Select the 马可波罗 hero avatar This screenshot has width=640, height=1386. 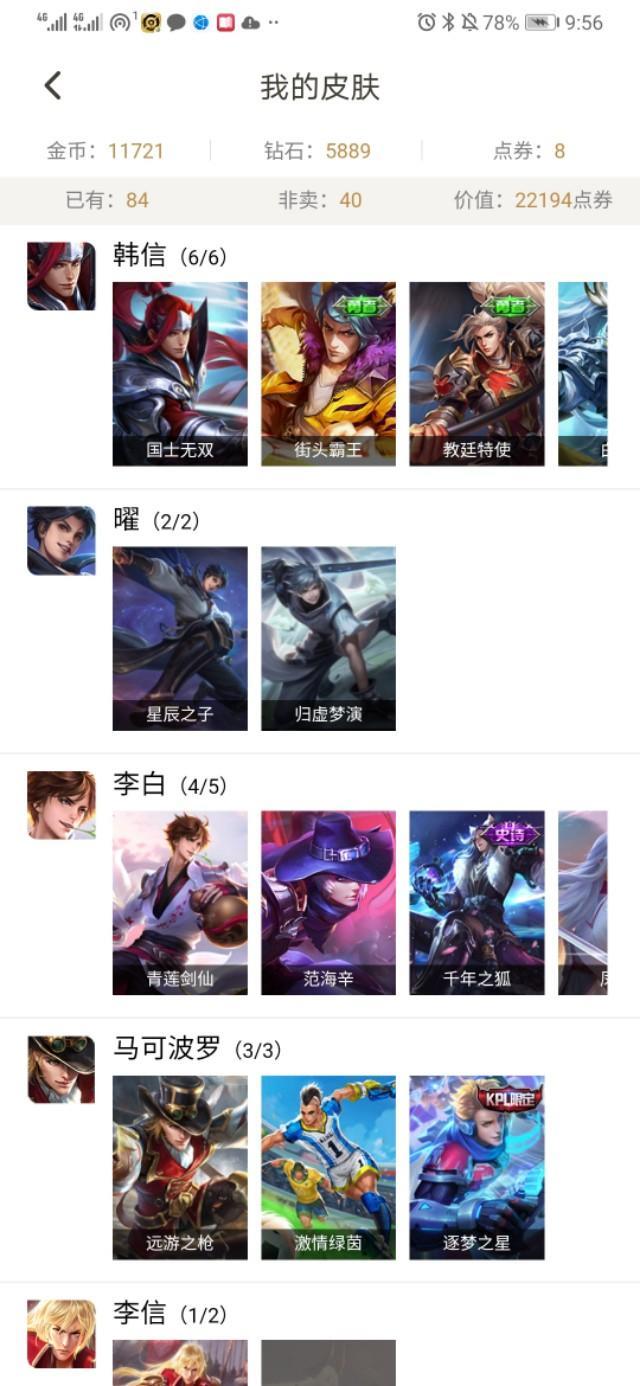tap(61, 1069)
